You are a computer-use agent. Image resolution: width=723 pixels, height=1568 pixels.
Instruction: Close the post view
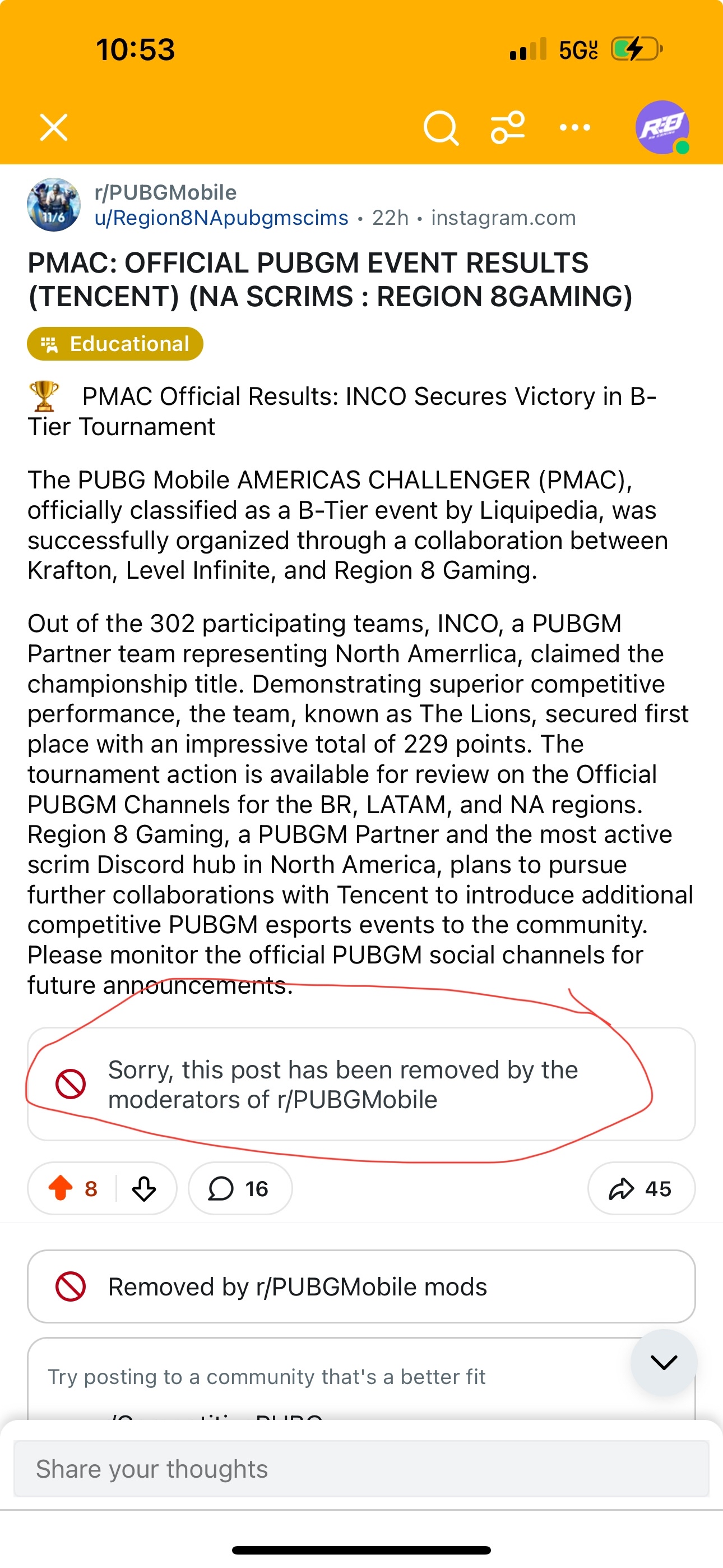tap(54, 127)
